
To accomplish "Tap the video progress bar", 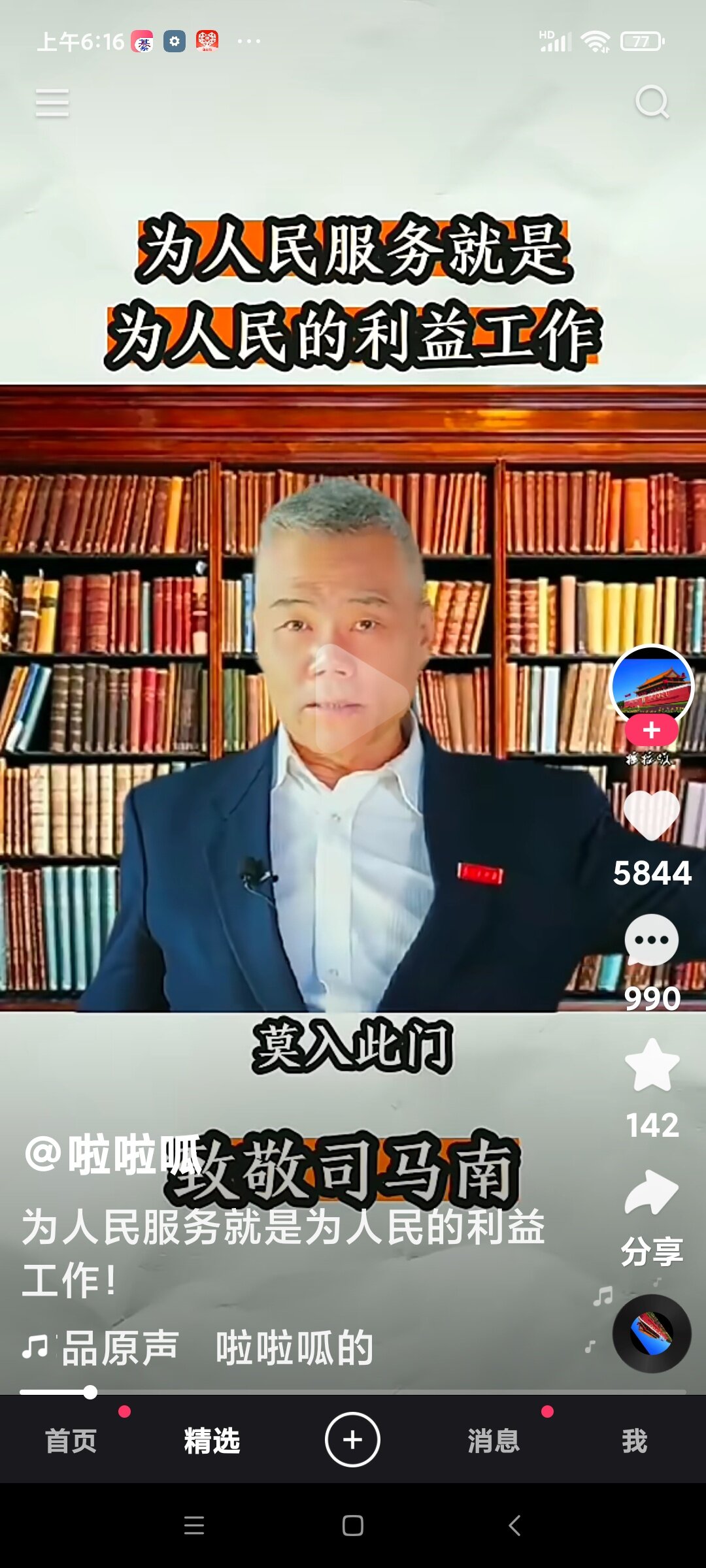I will 353,1392.
